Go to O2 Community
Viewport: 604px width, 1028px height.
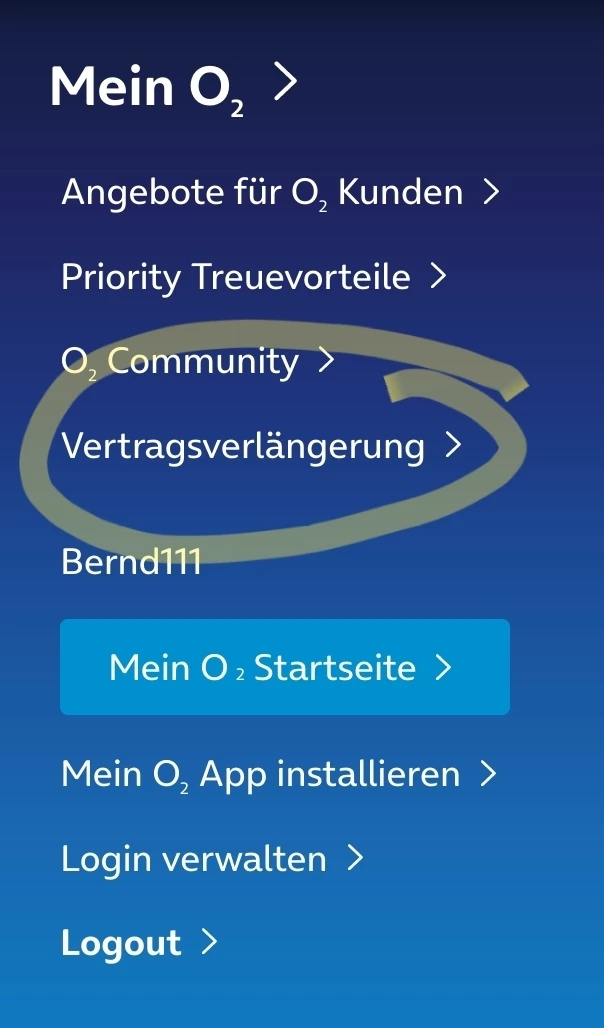[196, 362]
